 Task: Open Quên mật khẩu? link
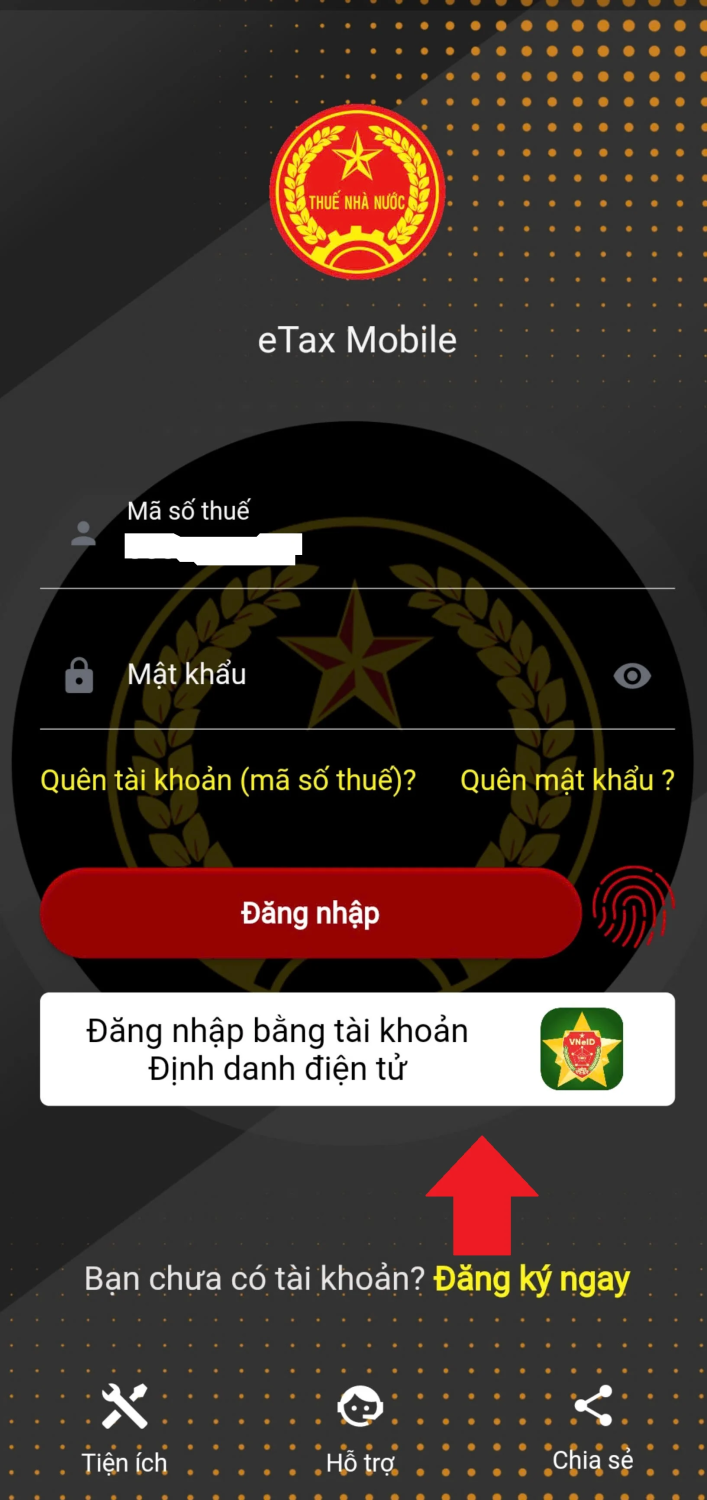click(x=567, y=781)
